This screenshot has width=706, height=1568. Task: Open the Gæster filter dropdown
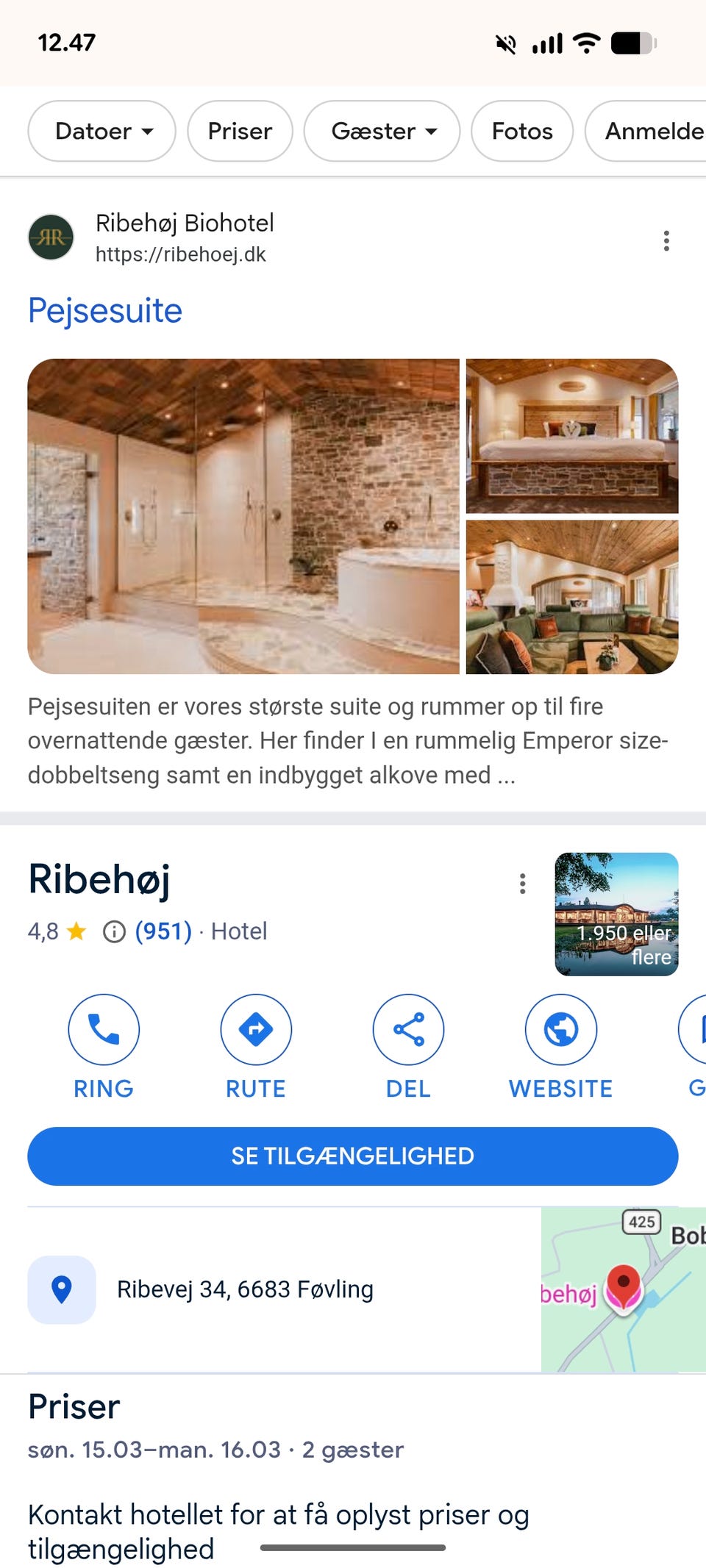[x=381, y=131]
